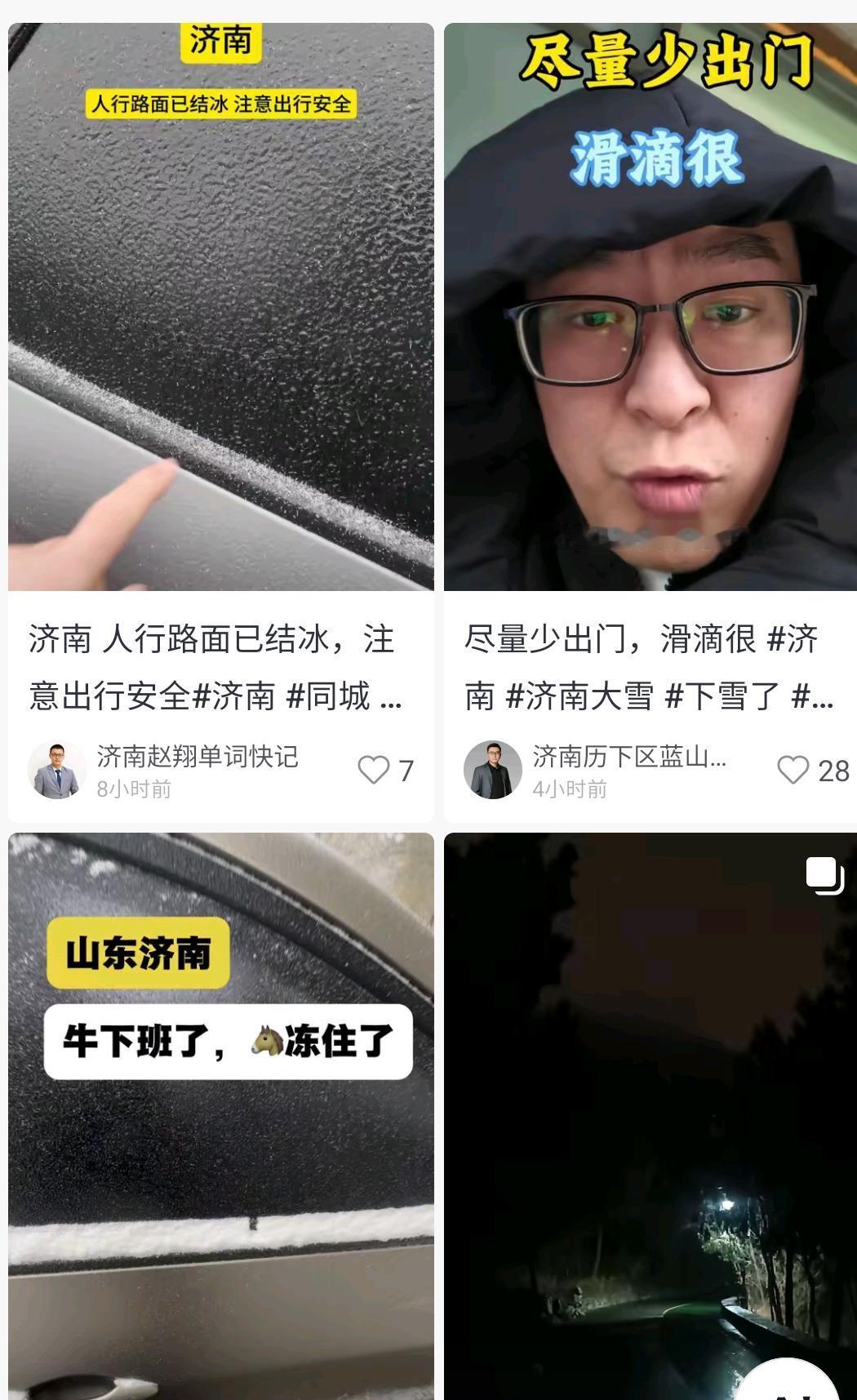The width and height of the screenshot is (857, 1400).
Task: Tap the multi-image gallery icon on the night video
Action: click(824, 875)
